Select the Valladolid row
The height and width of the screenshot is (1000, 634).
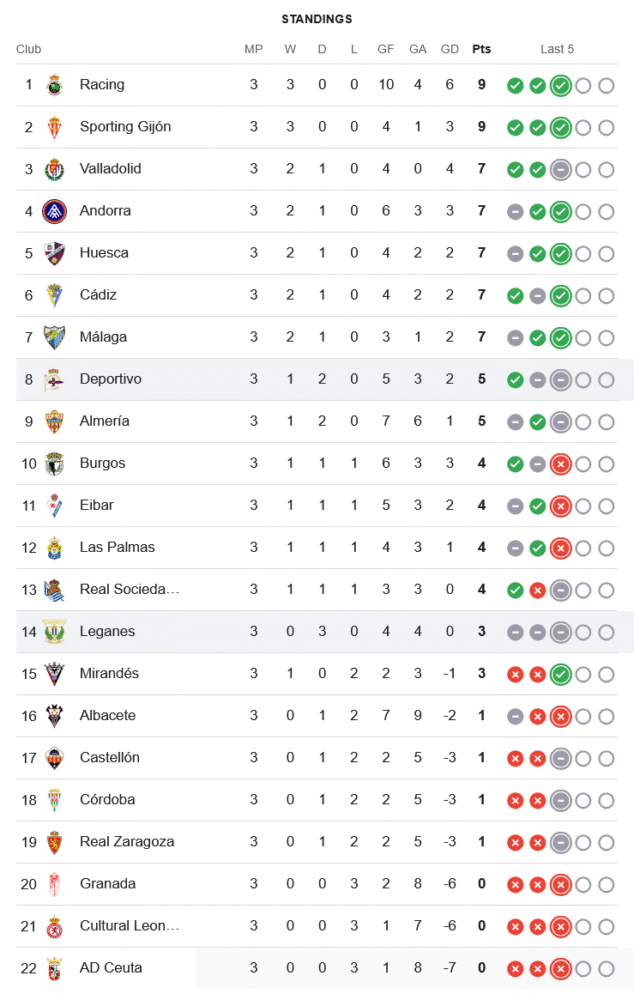110,169
